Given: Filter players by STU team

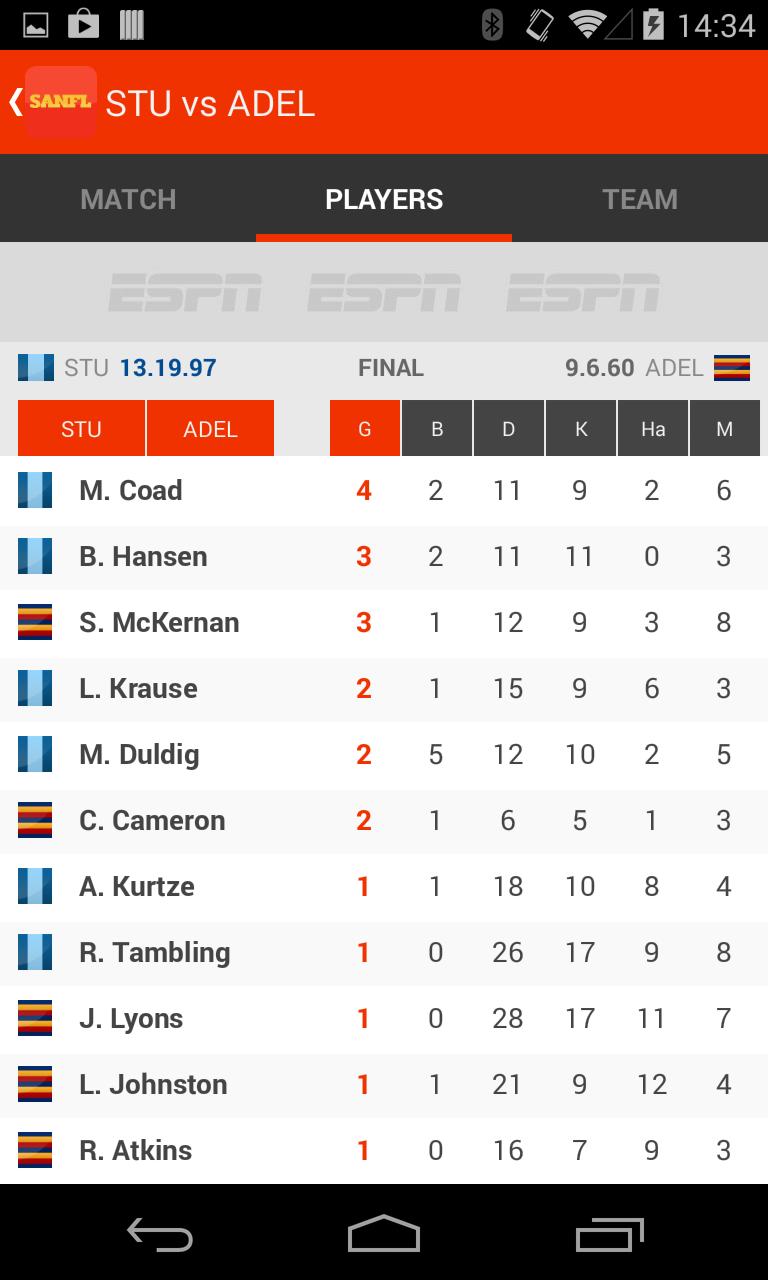Looking at the screenshot, I should click(81, 429).
